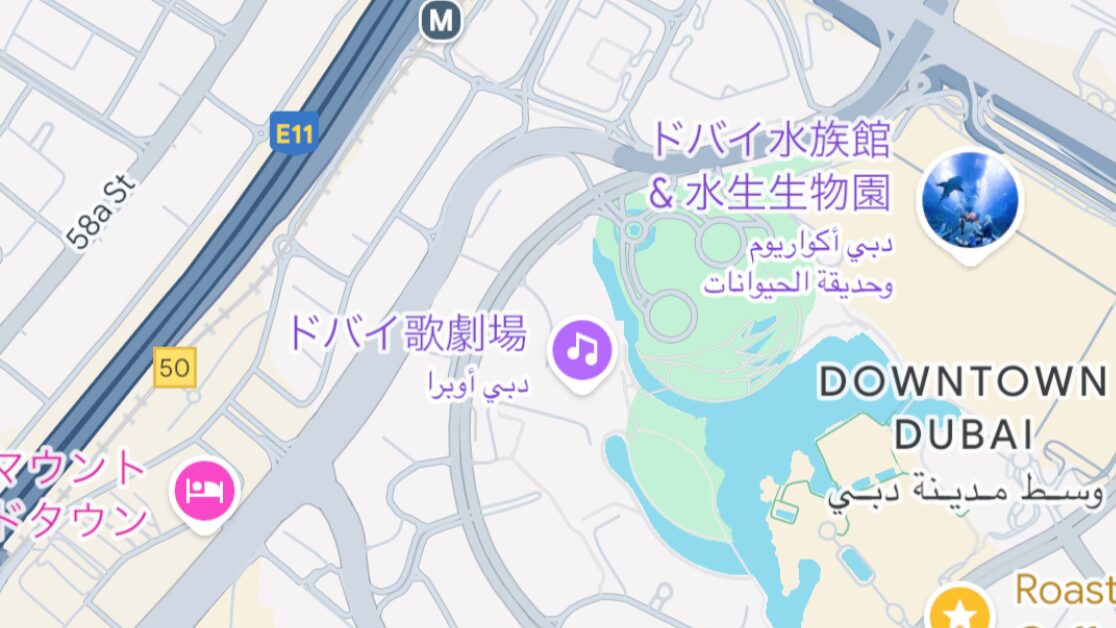Tap the yellow star pin near Roast

(x=959, y=610)
